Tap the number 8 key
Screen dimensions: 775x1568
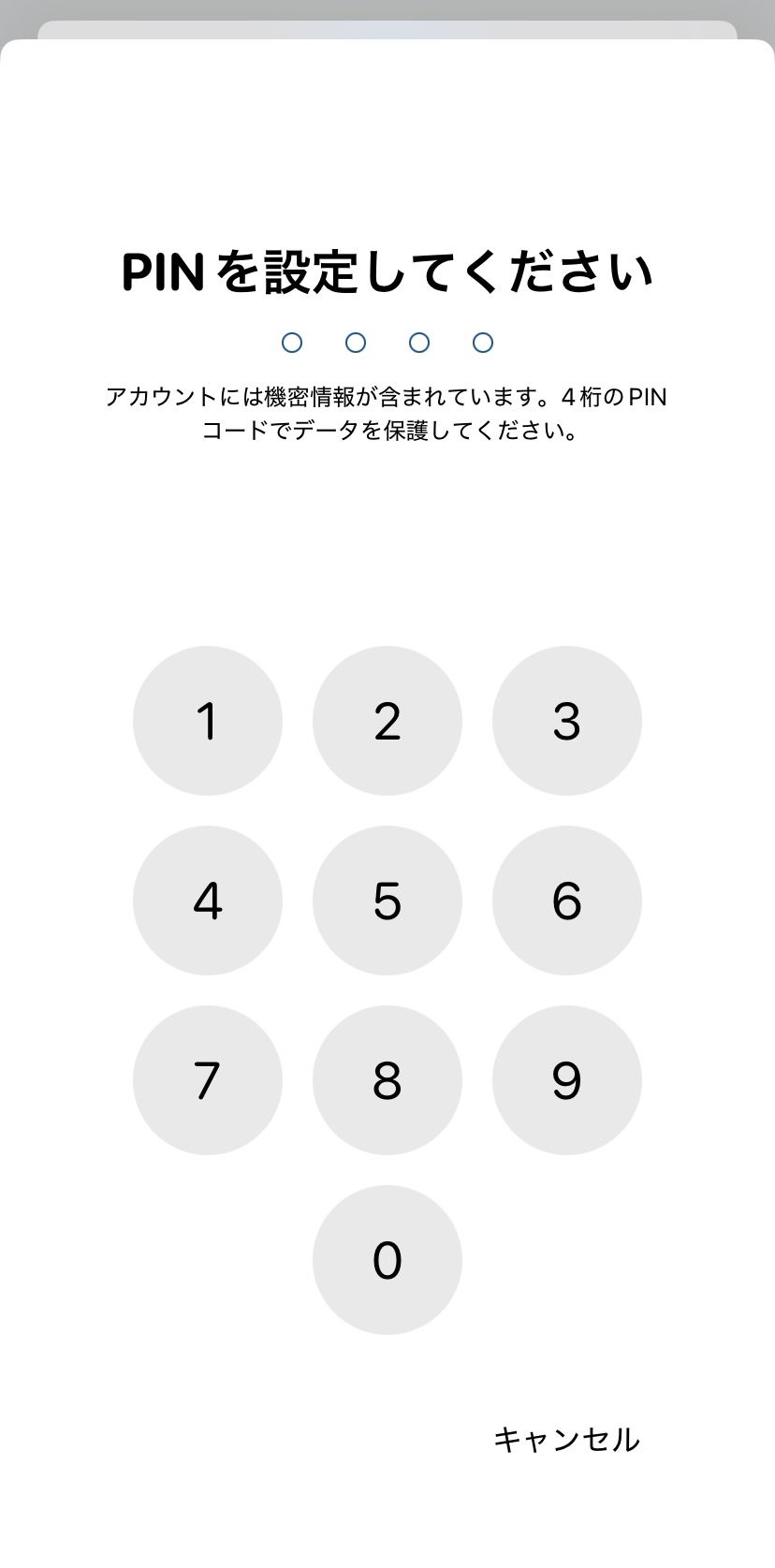pos(387,1080)
